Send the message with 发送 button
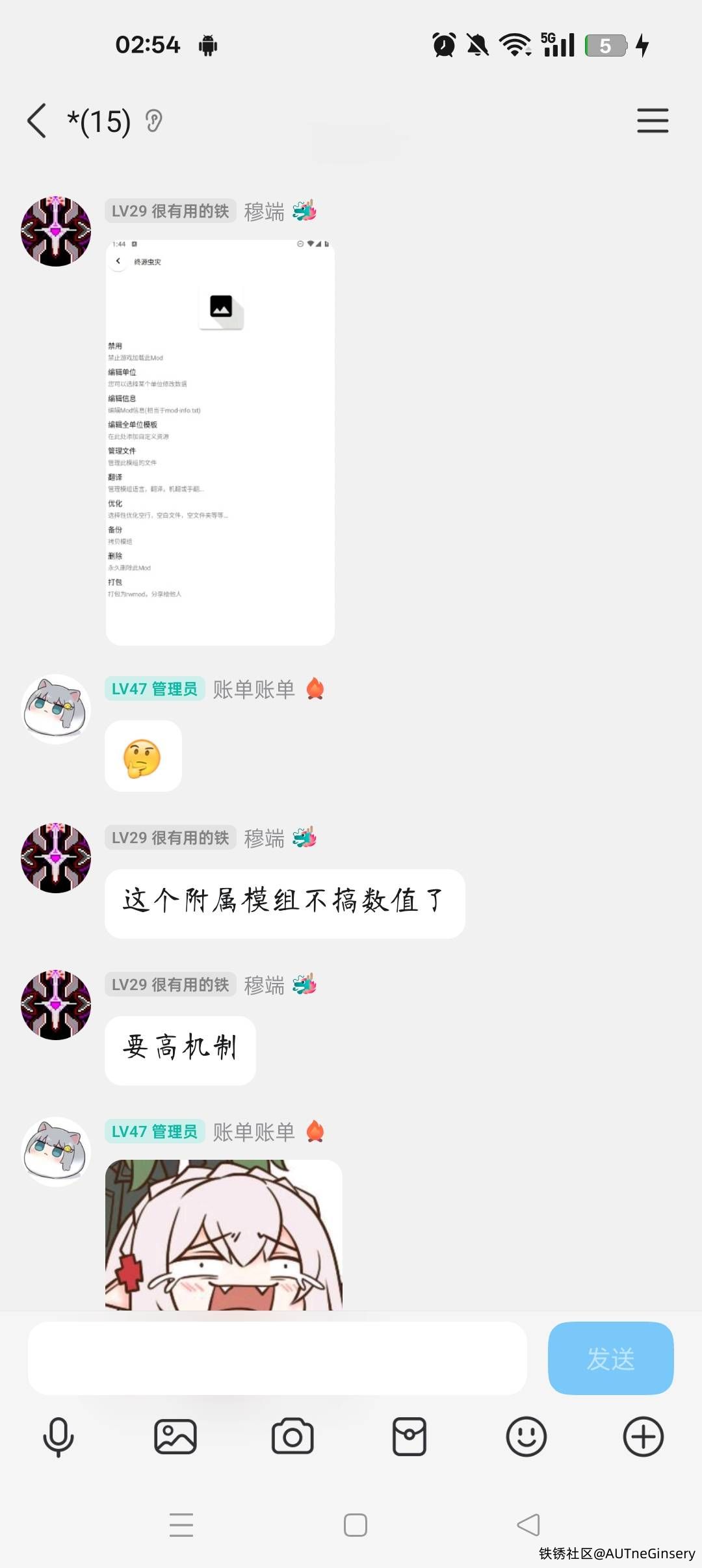This screenshot has height=1568, width=702. (610, 1358)
